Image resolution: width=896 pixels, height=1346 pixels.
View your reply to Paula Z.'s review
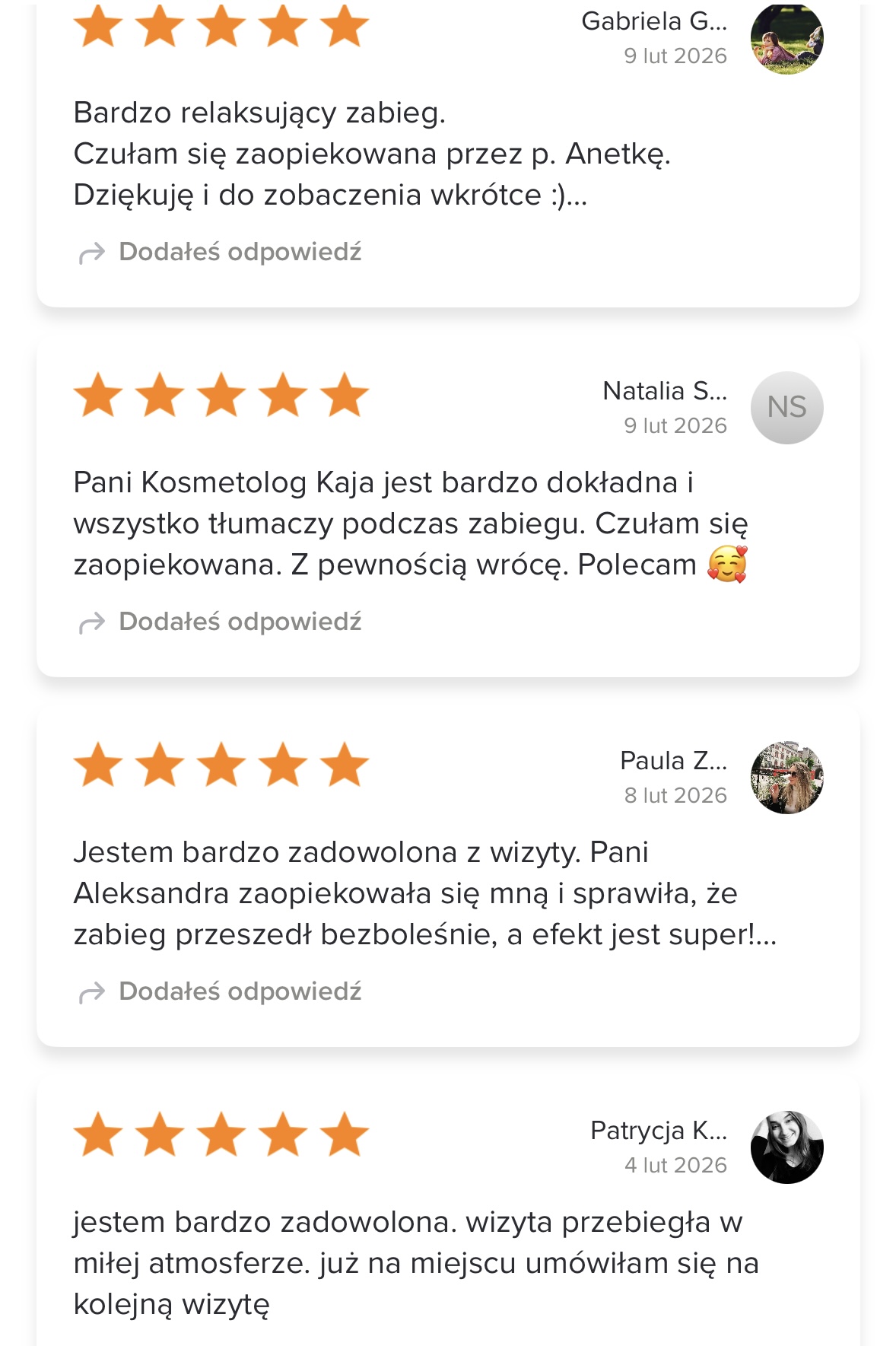239,991
